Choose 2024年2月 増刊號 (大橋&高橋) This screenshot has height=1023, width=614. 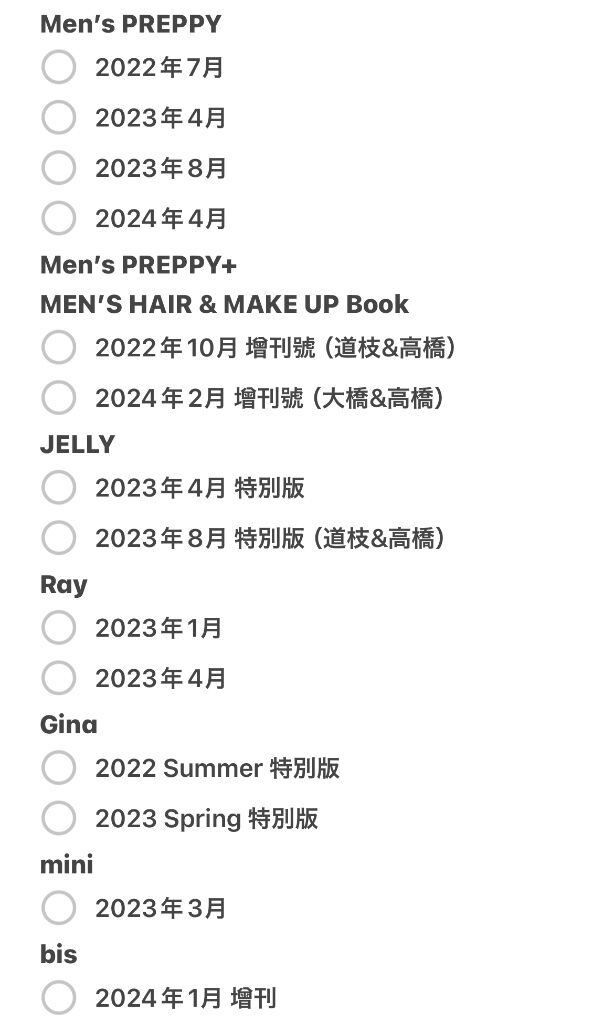59,397
